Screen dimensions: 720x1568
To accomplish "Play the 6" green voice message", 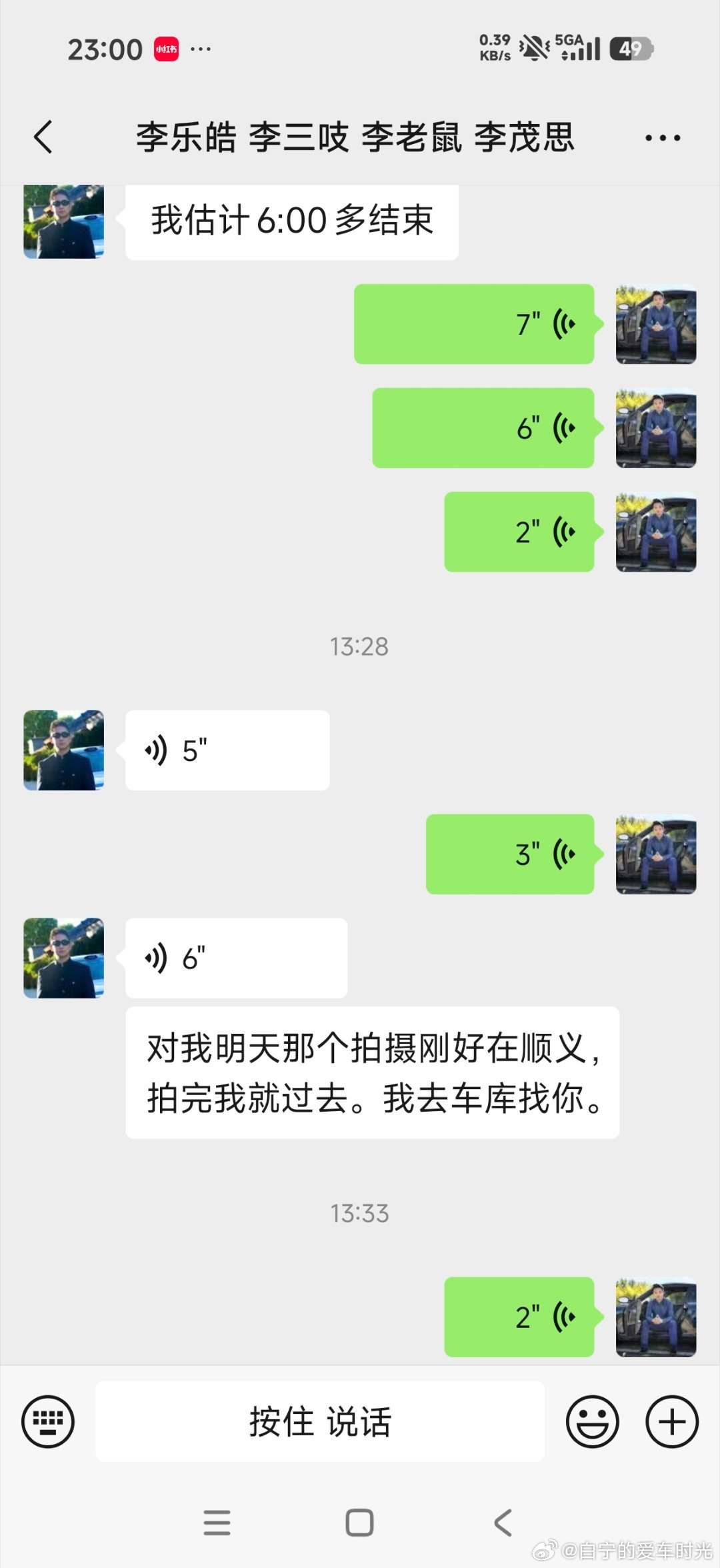I will pyautogui.click(x=483, y=428).
